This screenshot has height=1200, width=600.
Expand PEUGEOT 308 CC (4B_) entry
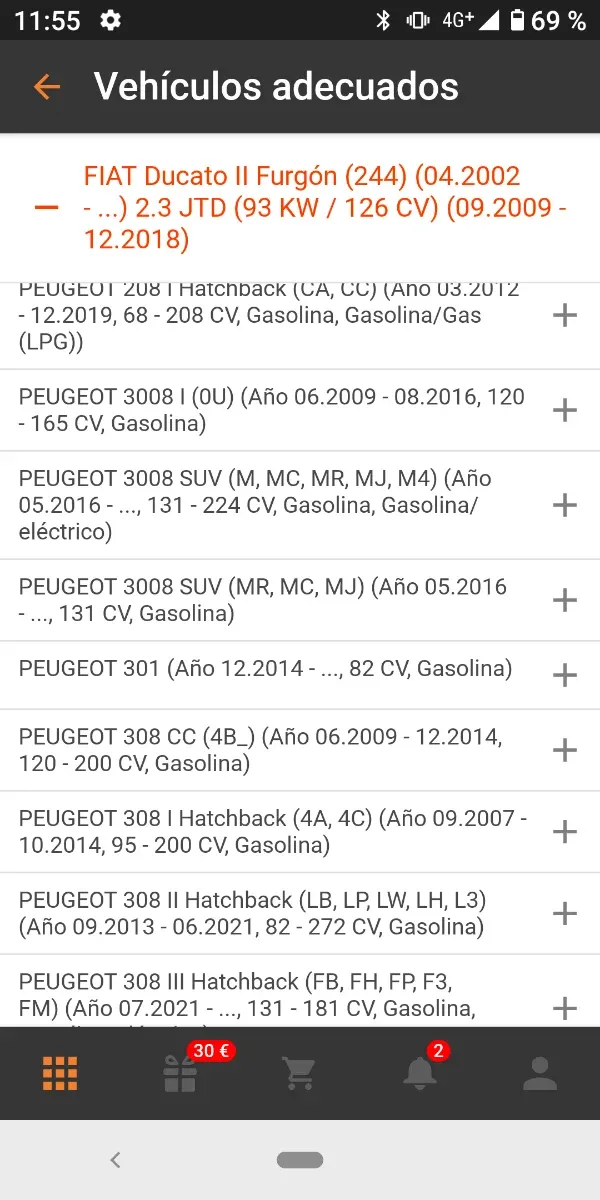[565, 750]
